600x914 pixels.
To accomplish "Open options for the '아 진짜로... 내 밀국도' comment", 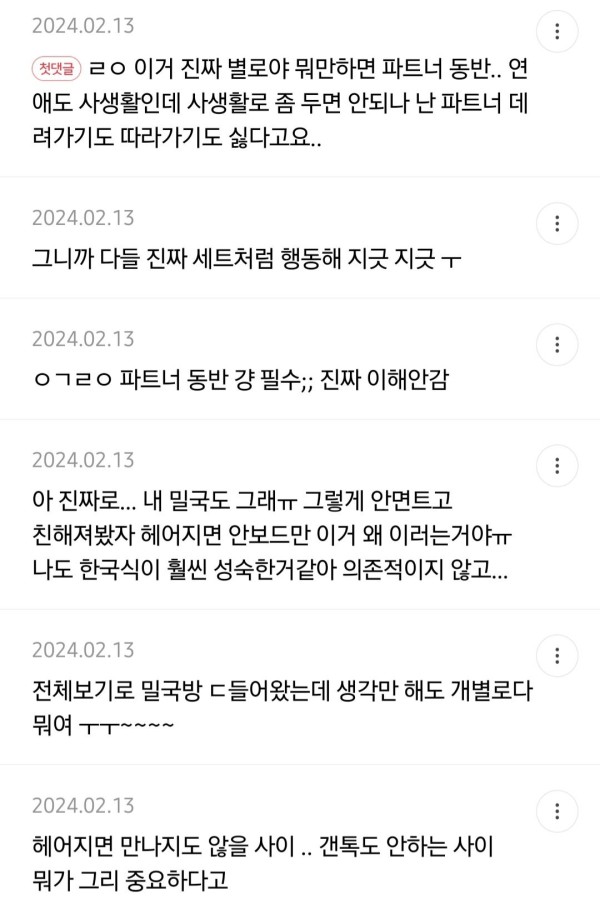I will click(x=557, y=466).
